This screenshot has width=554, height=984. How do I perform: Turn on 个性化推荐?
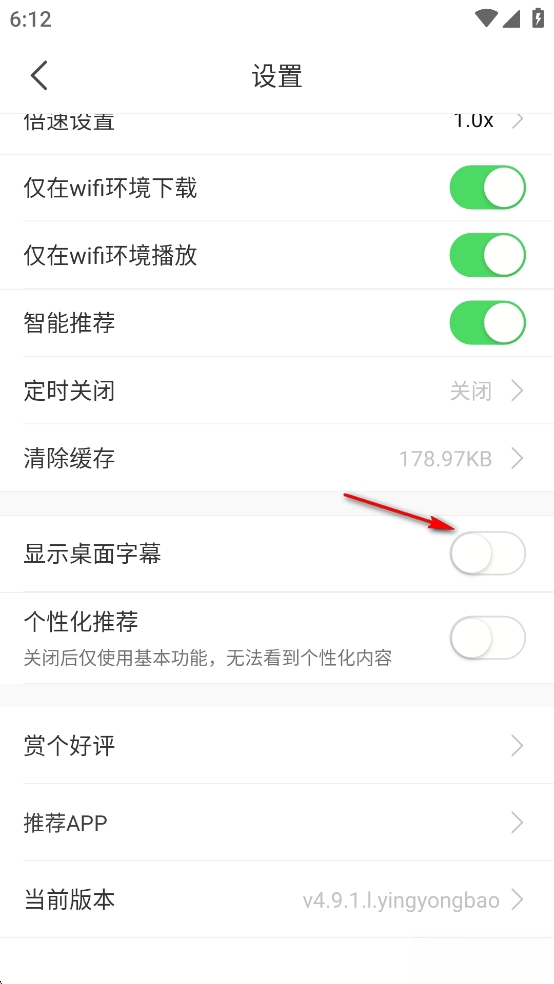487,638
